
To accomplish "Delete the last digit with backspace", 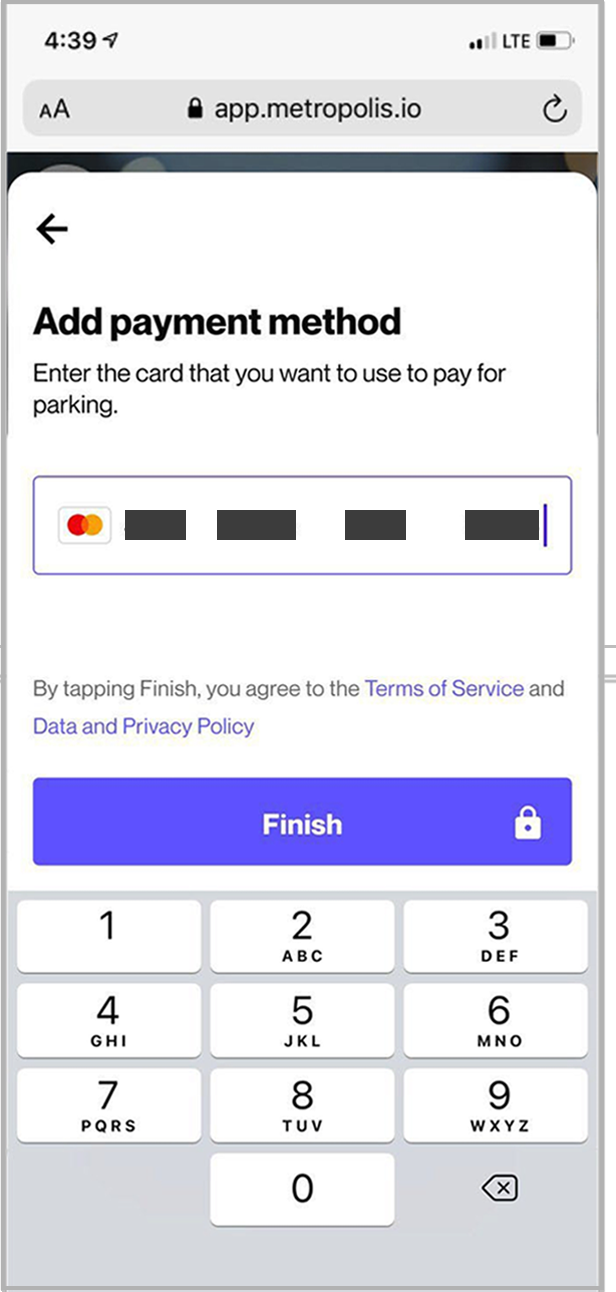I will tap(499, 1188).
